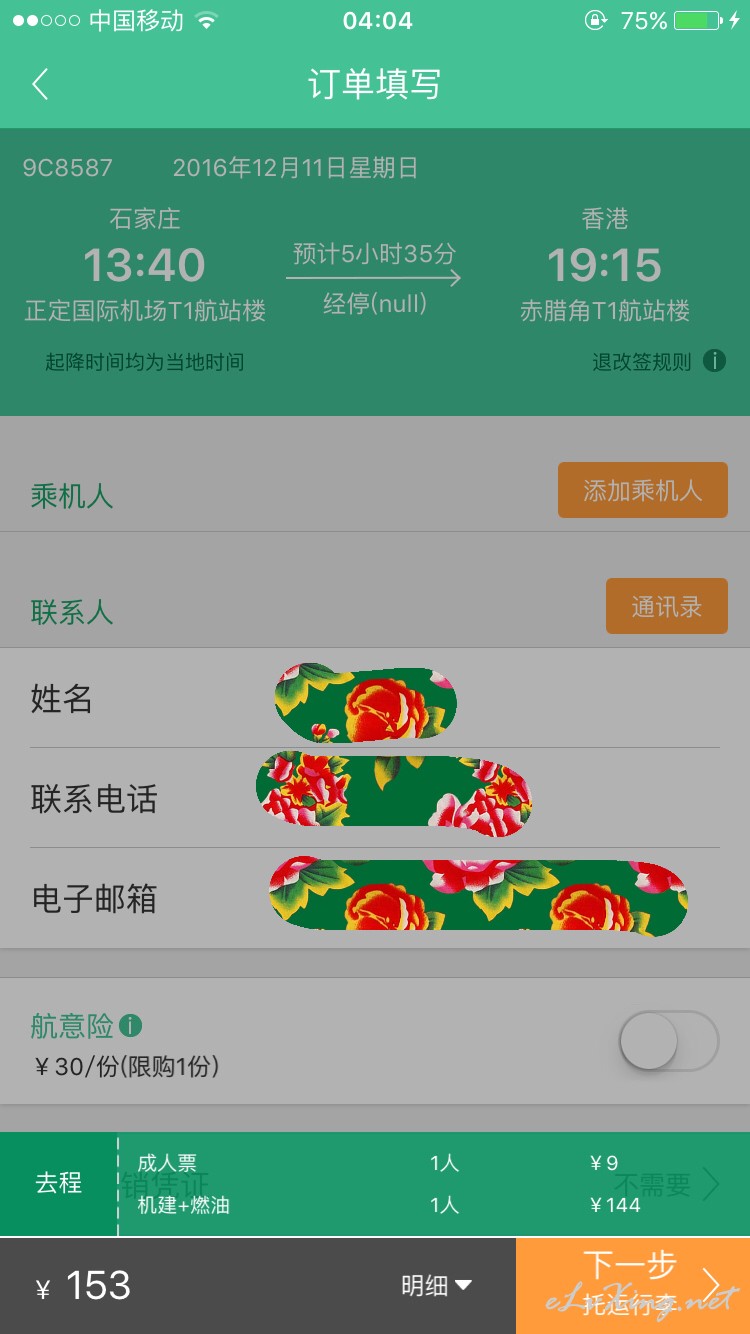Screen dimensions: 750x1334
Task: Enable the 航意险 insurance switch
Action: coord(669,1041)
